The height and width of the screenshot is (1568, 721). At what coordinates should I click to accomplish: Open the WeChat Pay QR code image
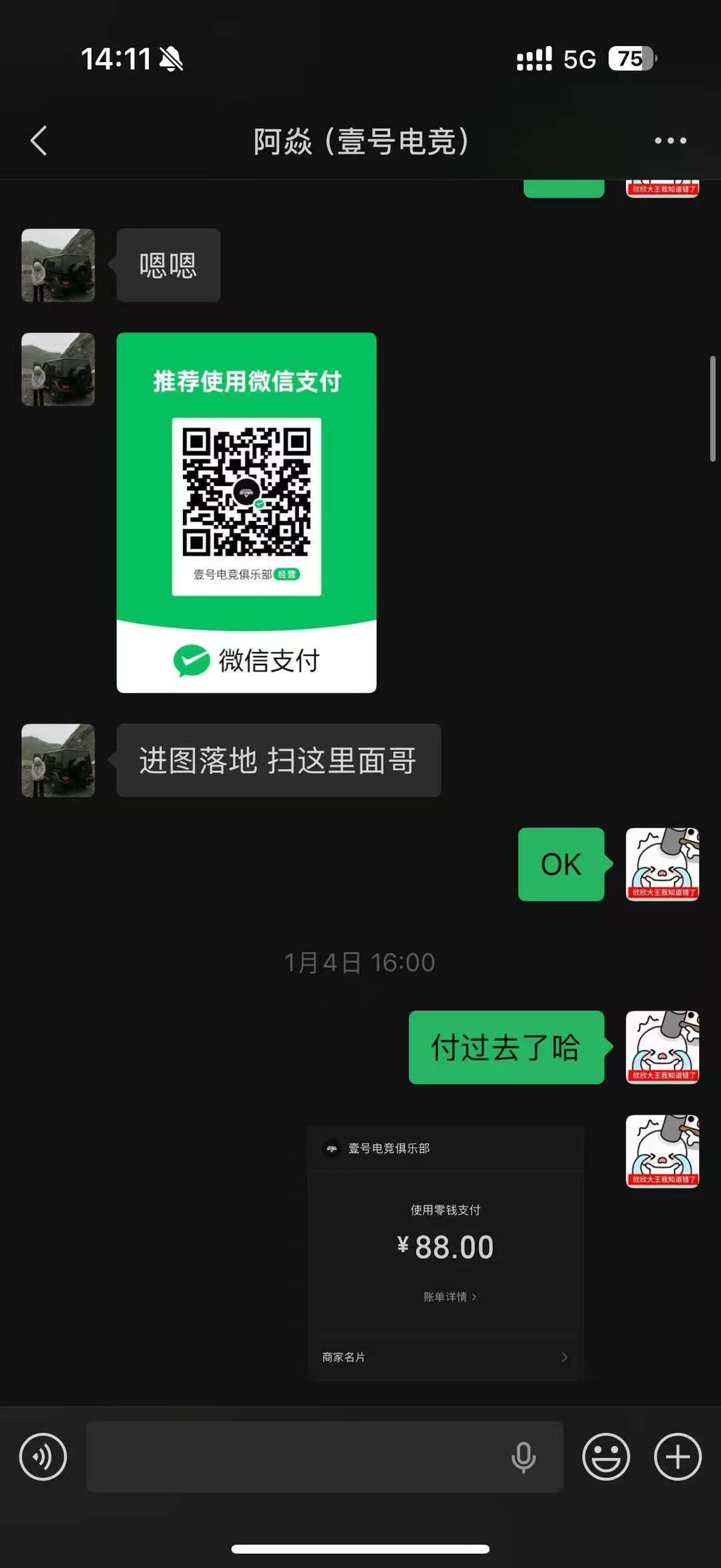click(x=246, y=512)
